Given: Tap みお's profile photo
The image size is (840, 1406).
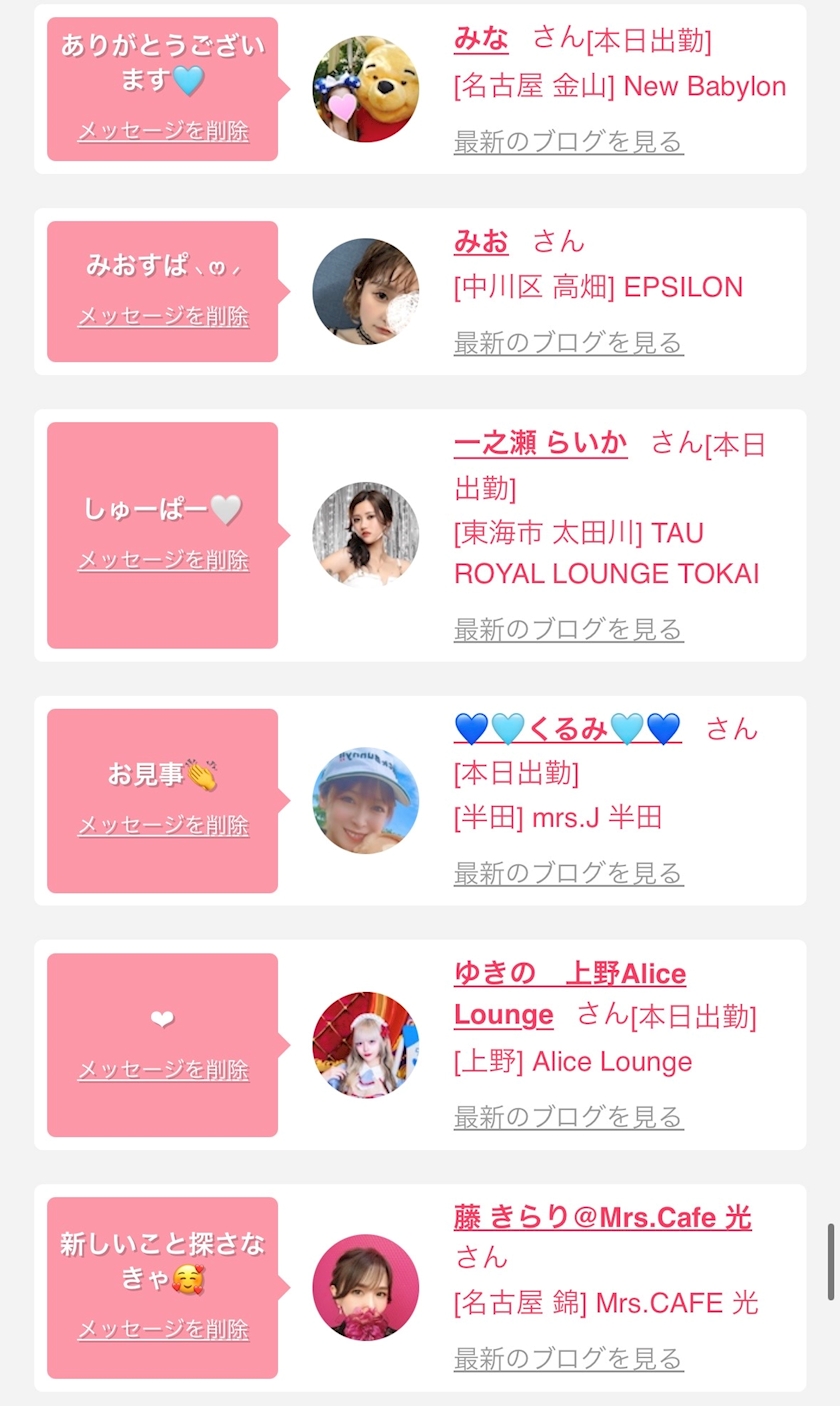Looking at the screenshot, I should click(x=366, y=291).
